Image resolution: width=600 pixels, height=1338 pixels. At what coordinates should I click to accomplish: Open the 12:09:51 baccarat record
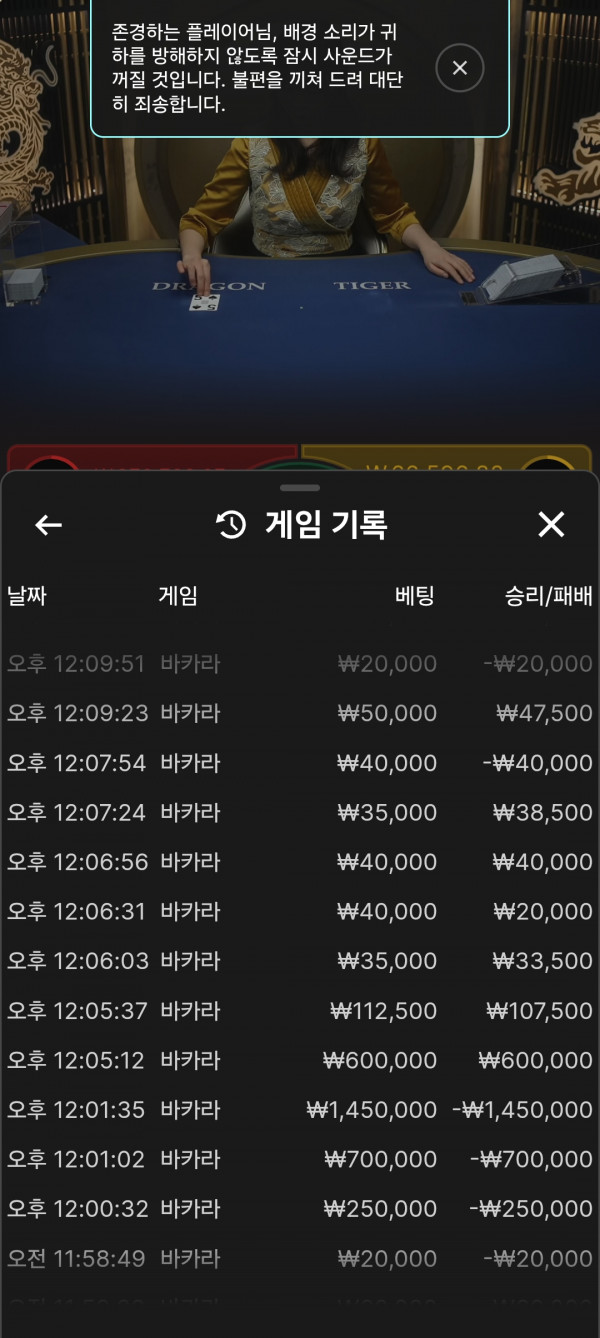pyautogui.click(x=300, y=664)
